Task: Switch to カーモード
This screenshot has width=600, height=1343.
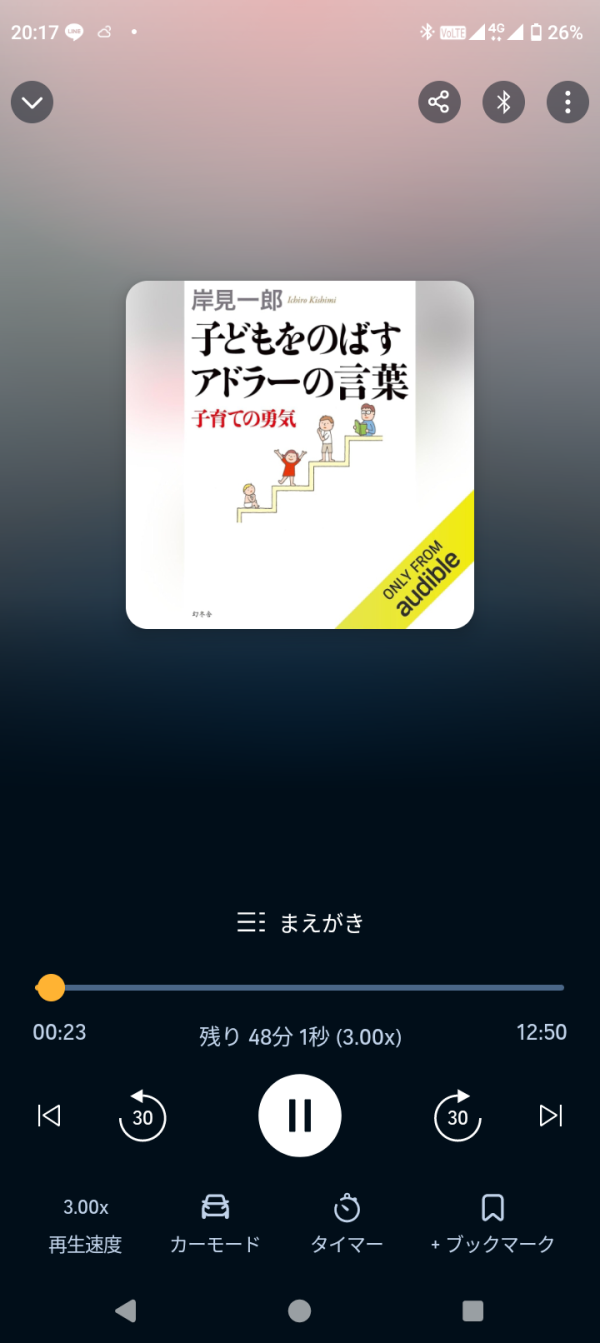Action: (x=215, y=1224)
